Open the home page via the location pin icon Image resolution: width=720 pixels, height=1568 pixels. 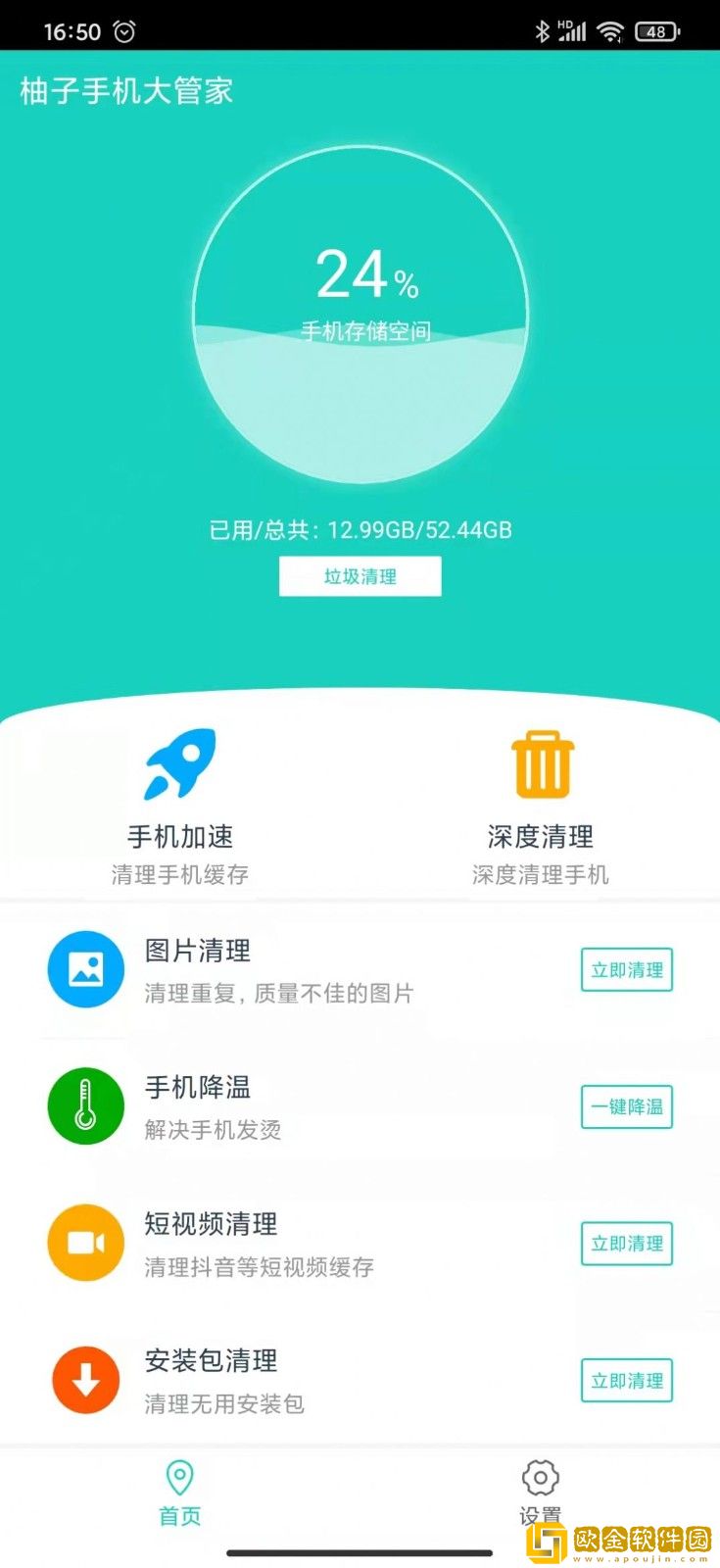coord(178,1477)
